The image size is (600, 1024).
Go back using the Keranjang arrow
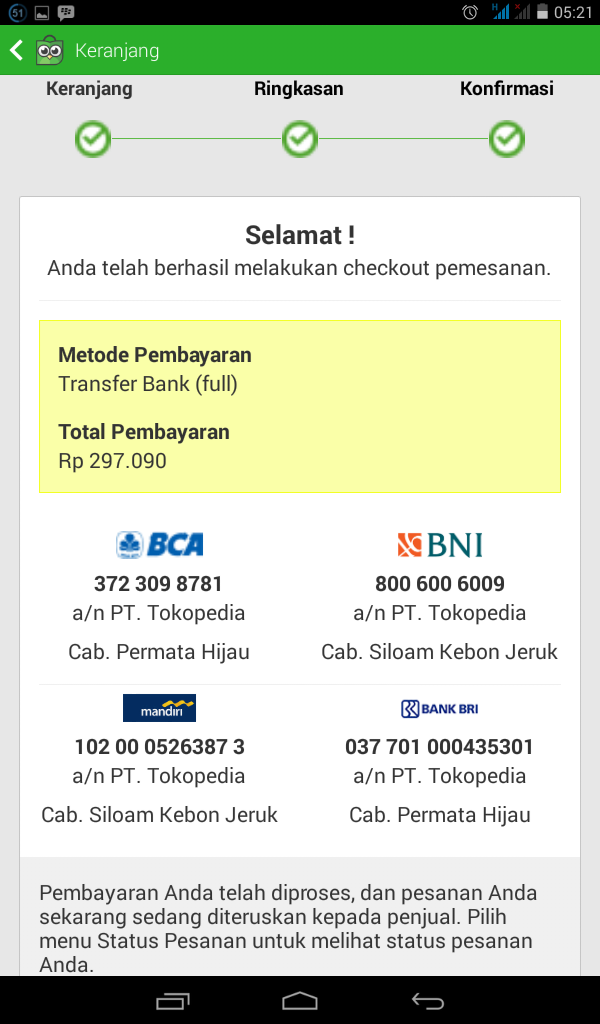coord(17,50)
